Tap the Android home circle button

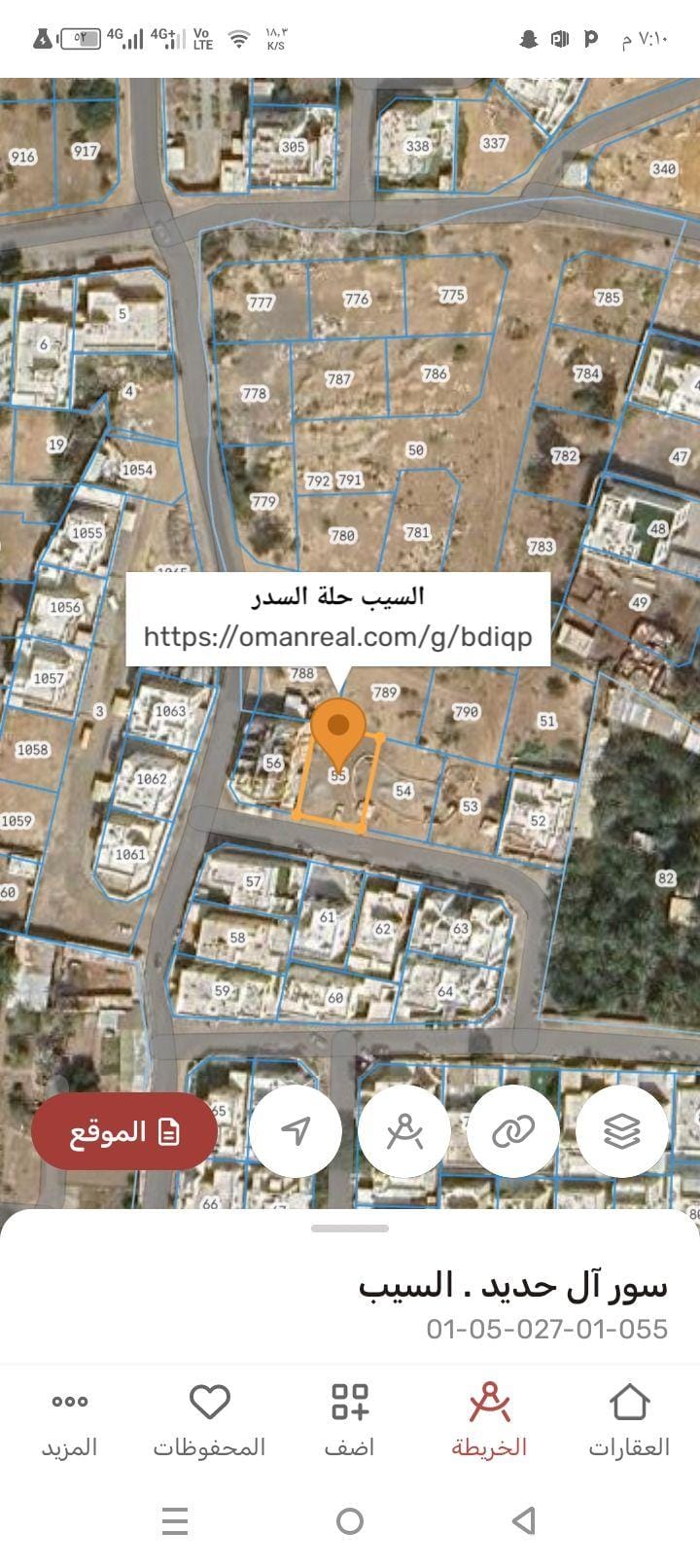[350, 1524]
